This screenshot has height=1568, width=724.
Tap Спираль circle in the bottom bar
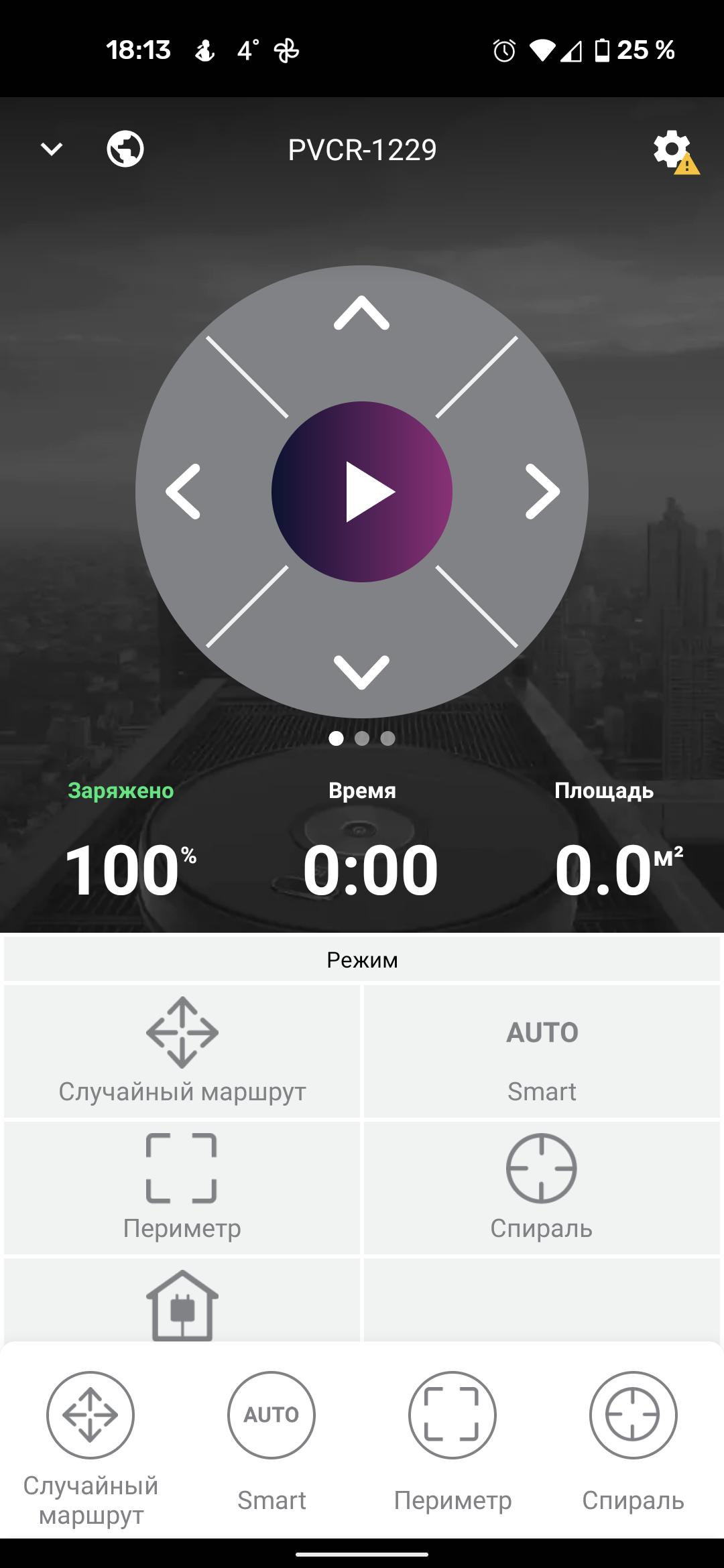click(633, 1415)
